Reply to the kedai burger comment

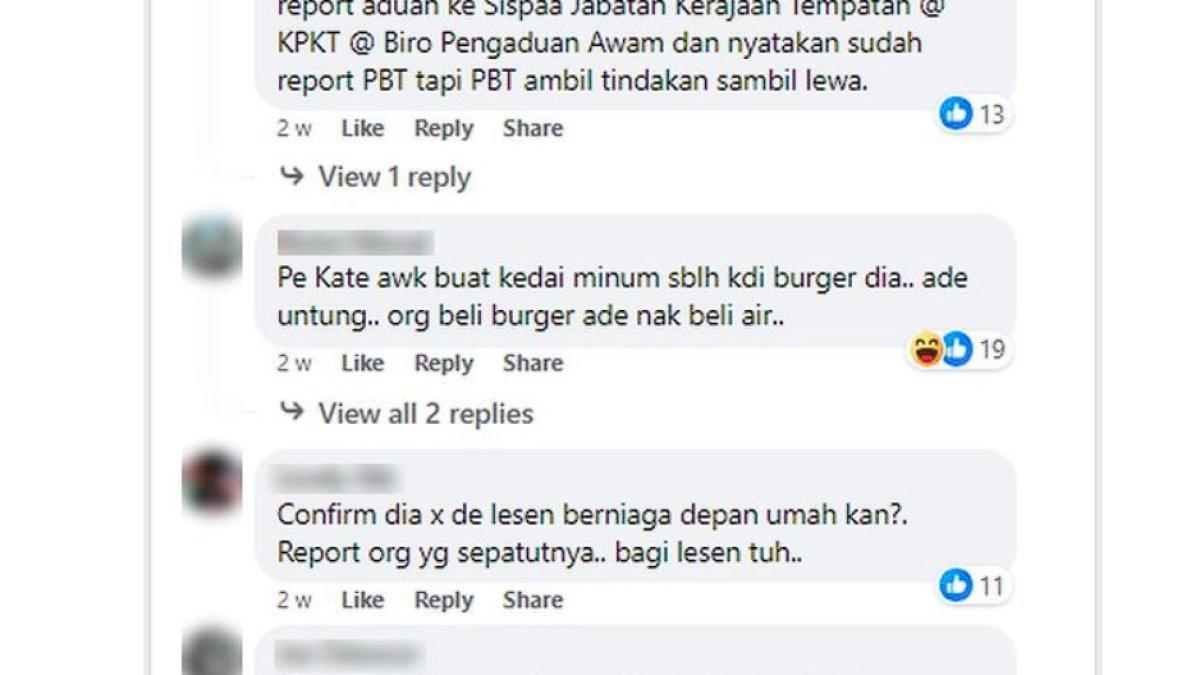pyautogui.click(x=443, y=364)
